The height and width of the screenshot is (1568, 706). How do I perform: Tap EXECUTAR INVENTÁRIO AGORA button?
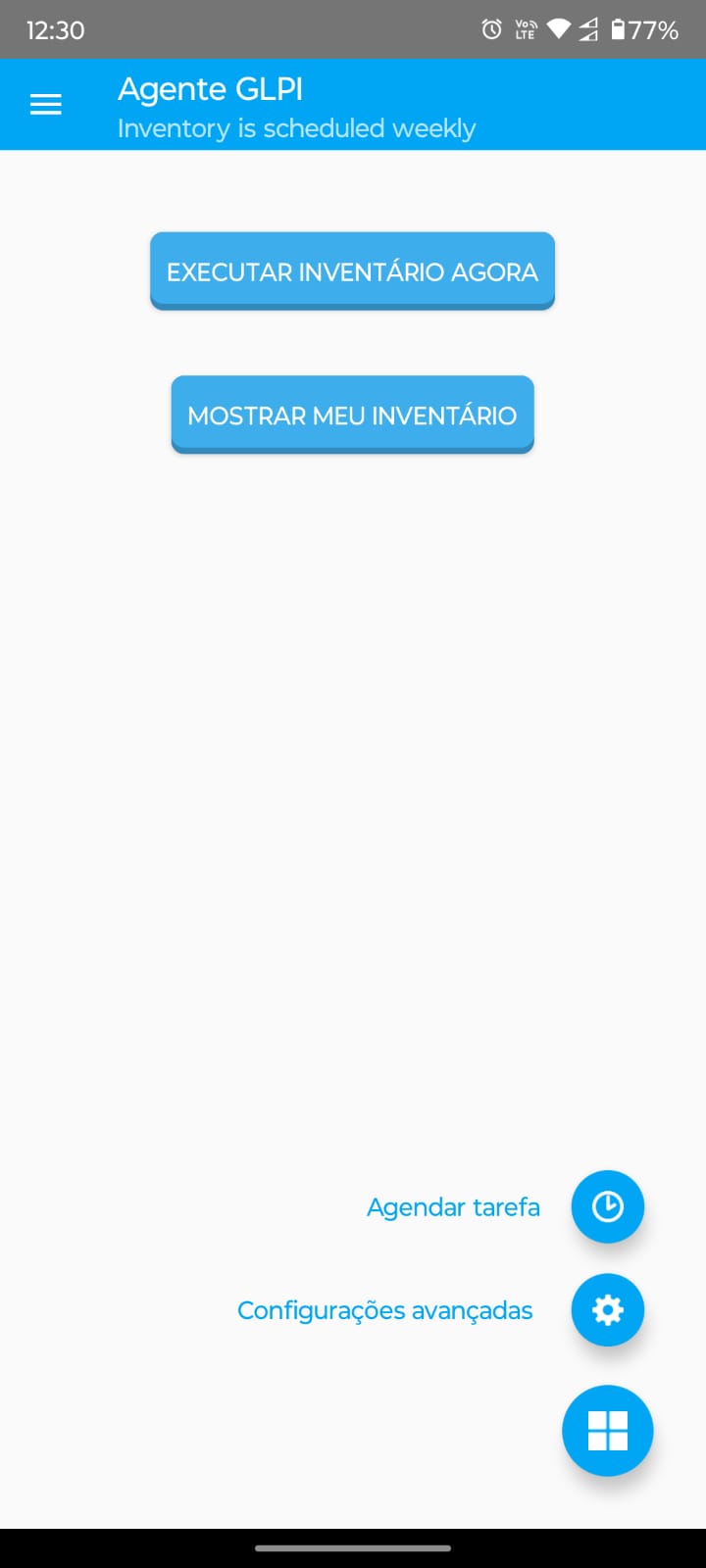coord(352,271)
